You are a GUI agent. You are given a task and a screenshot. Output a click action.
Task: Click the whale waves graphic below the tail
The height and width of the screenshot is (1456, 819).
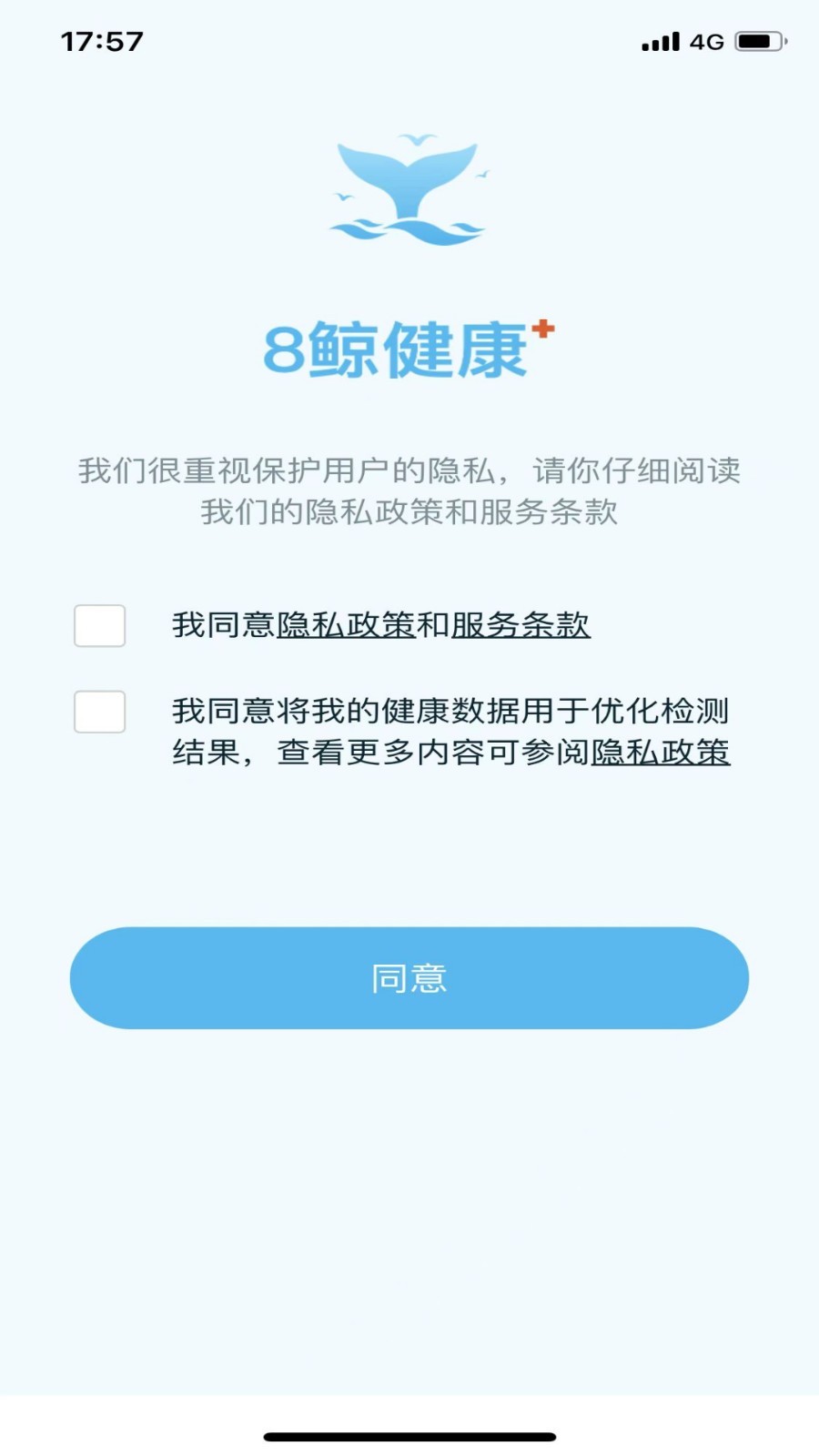click(408, 232)
